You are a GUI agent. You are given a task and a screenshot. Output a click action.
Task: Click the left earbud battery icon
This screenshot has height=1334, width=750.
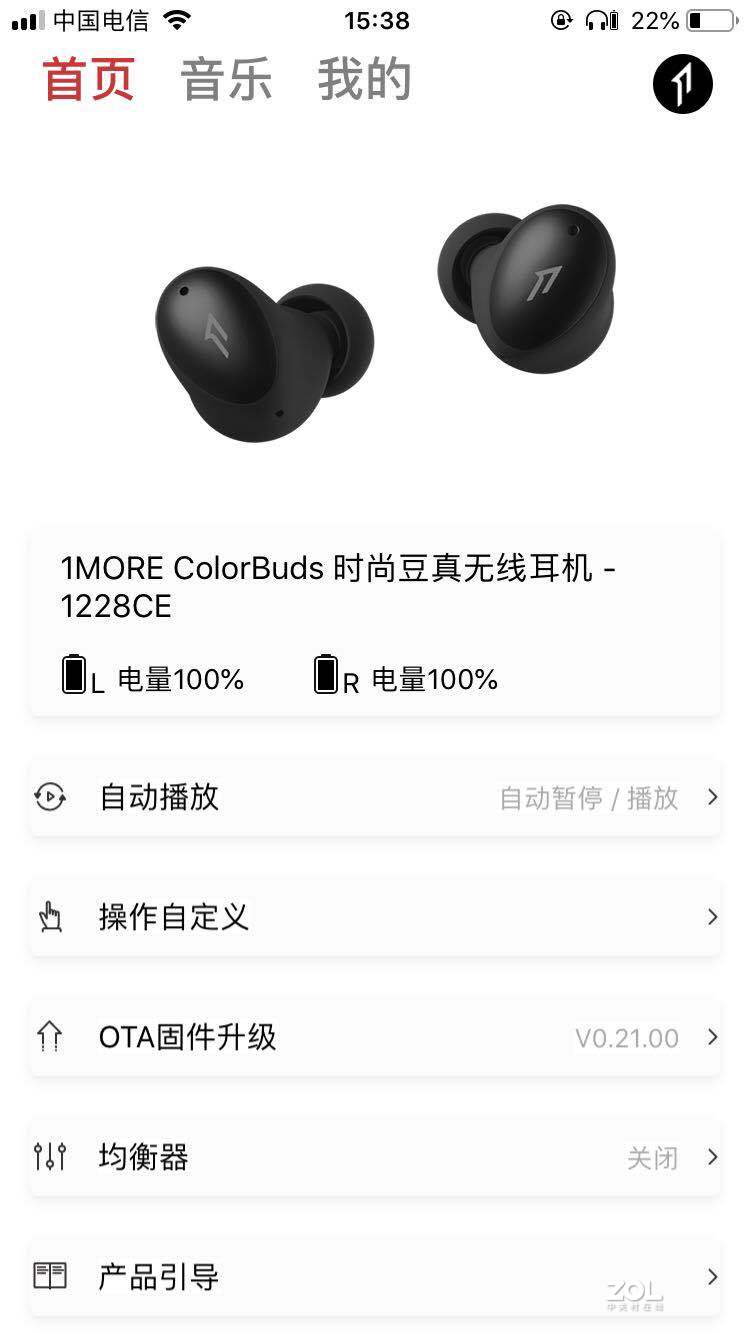pos(73,677)
